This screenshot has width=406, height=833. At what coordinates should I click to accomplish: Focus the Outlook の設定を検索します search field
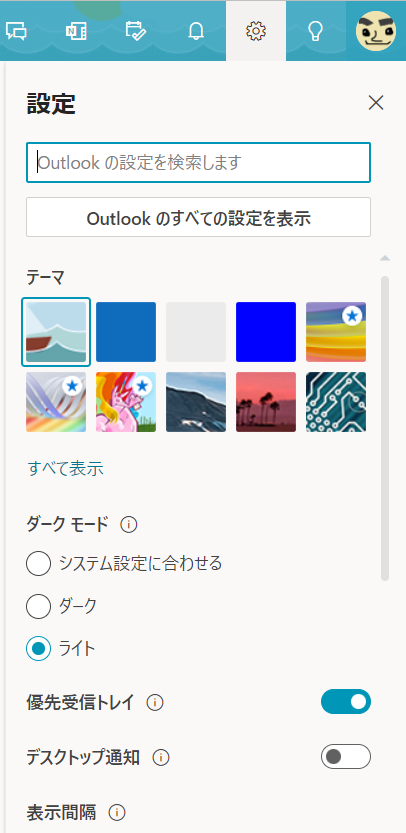pos(198,163)
